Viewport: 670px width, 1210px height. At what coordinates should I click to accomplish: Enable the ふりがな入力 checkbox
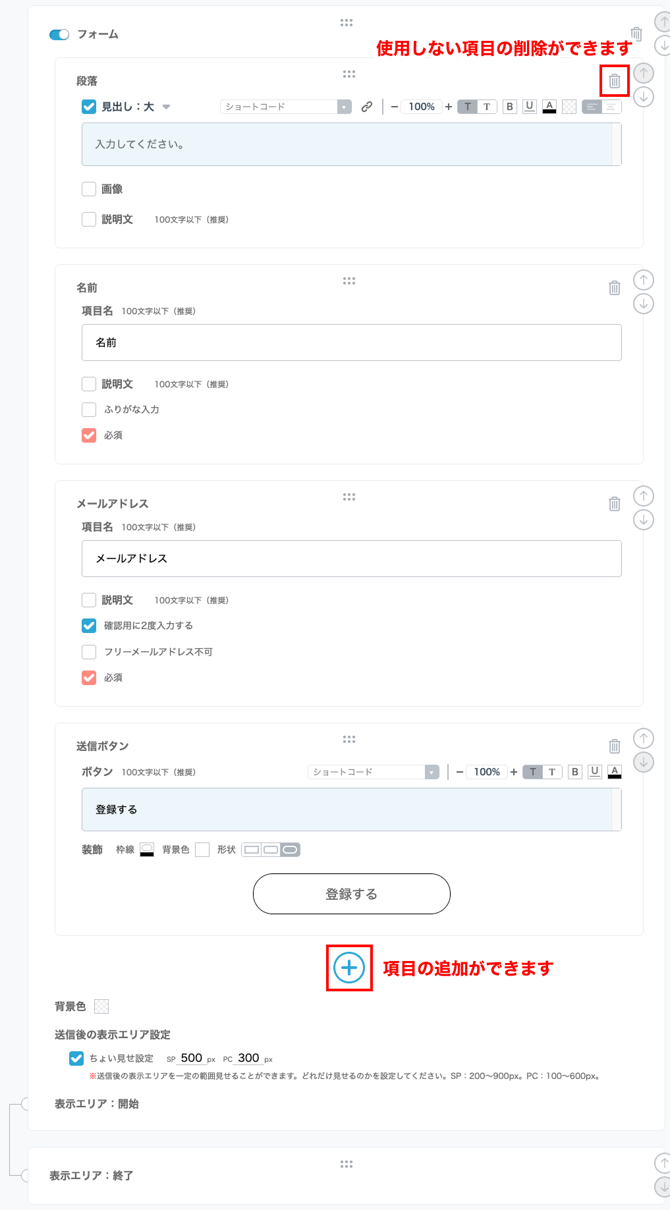[x=89, y=409]
